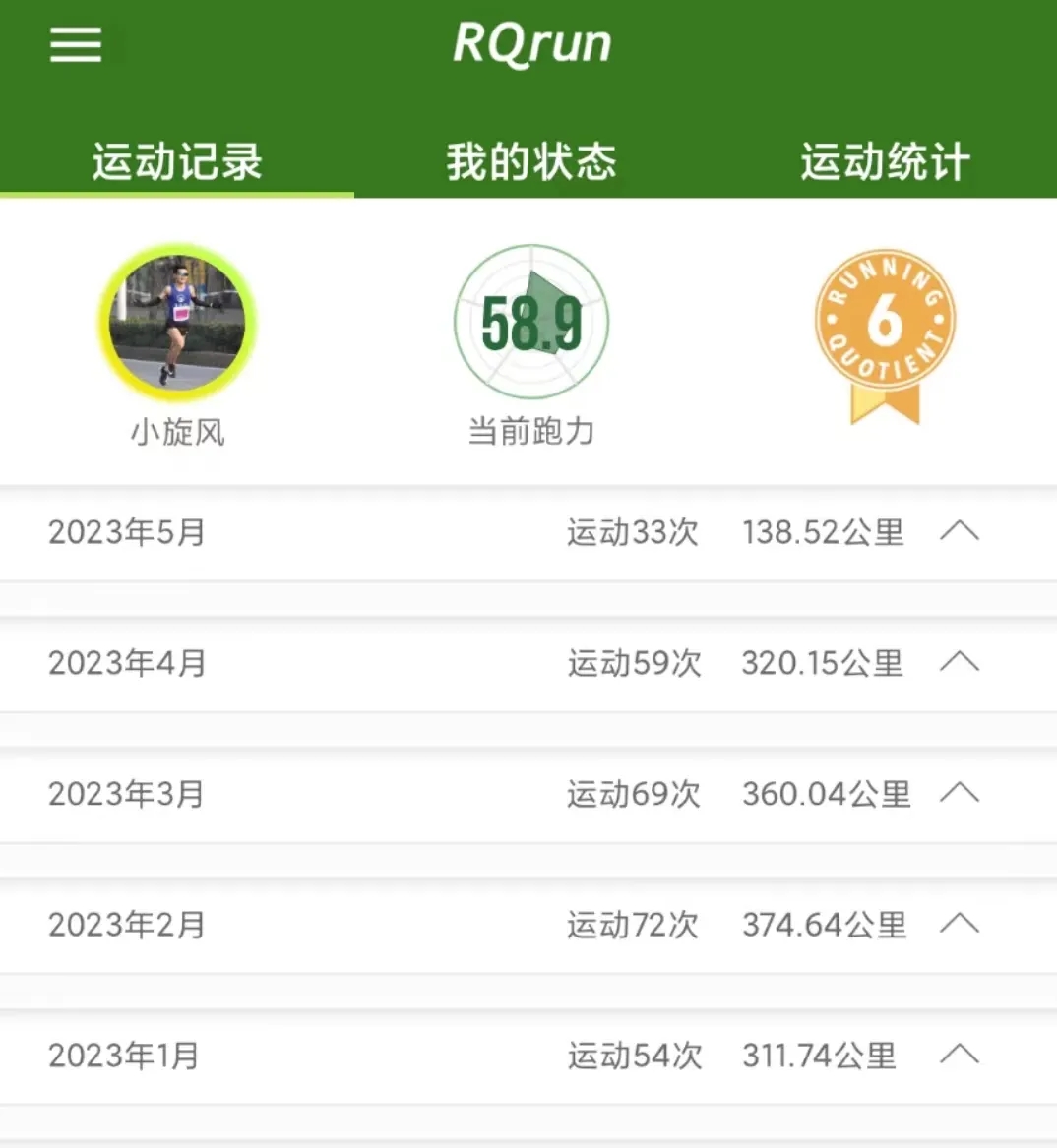Switch to the 我的状态 tab
The width and height of the screenshot is (1057, 1148).
(x=530, y=162)
